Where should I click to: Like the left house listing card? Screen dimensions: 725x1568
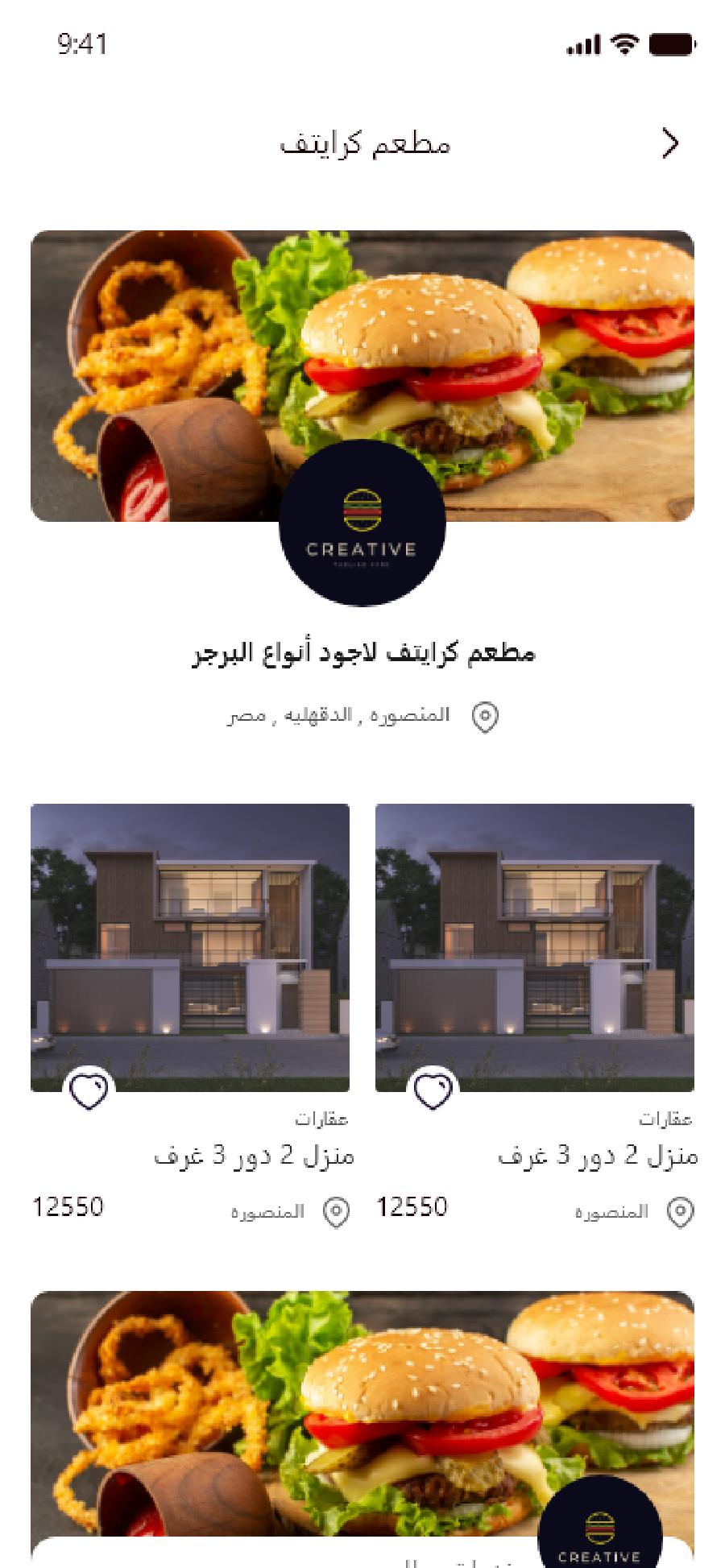tap(89, 1091)
